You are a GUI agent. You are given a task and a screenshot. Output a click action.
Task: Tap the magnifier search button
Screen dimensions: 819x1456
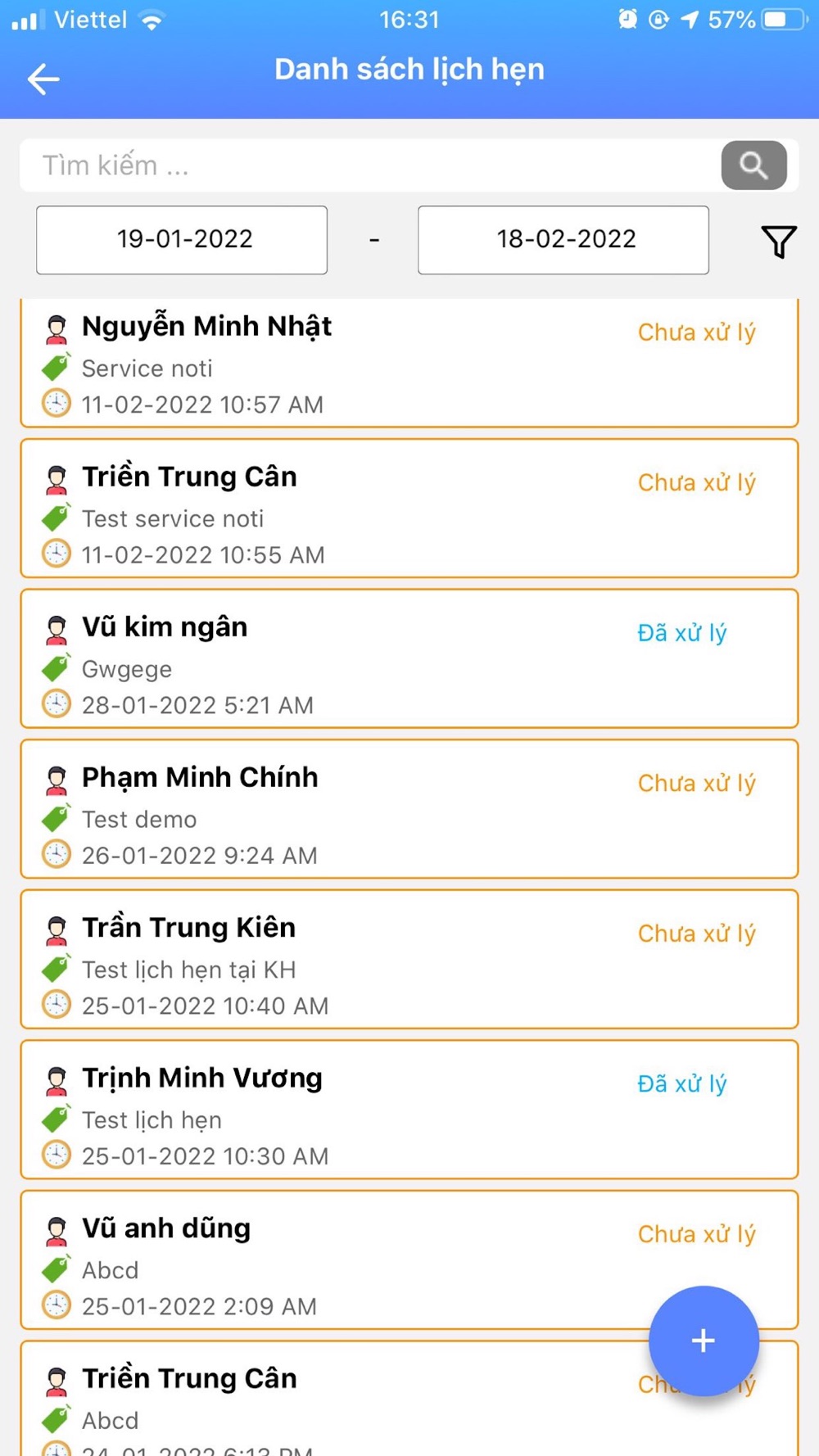point(753,165)
